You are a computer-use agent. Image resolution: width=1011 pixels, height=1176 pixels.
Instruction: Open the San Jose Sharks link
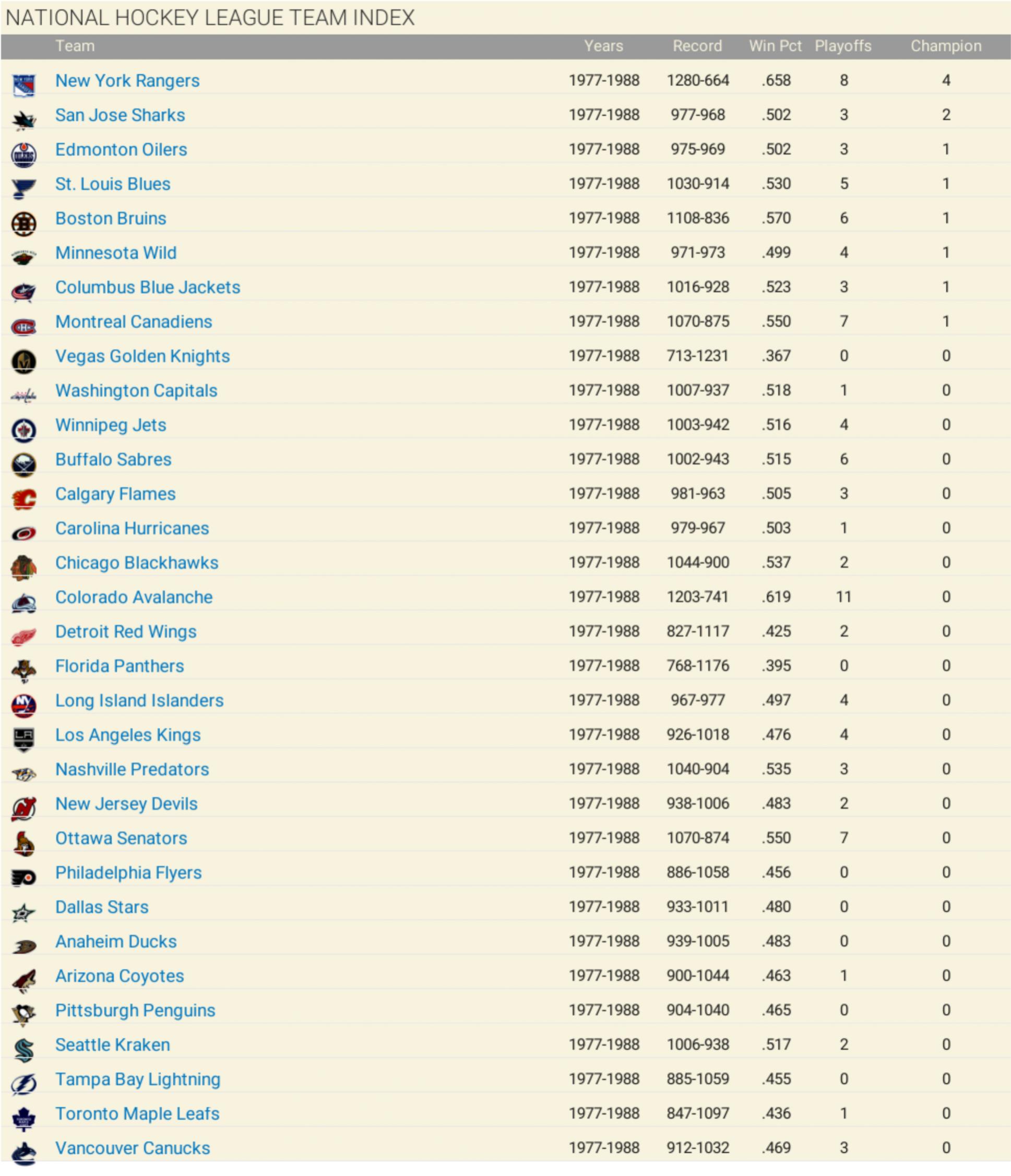pos(120,115)
